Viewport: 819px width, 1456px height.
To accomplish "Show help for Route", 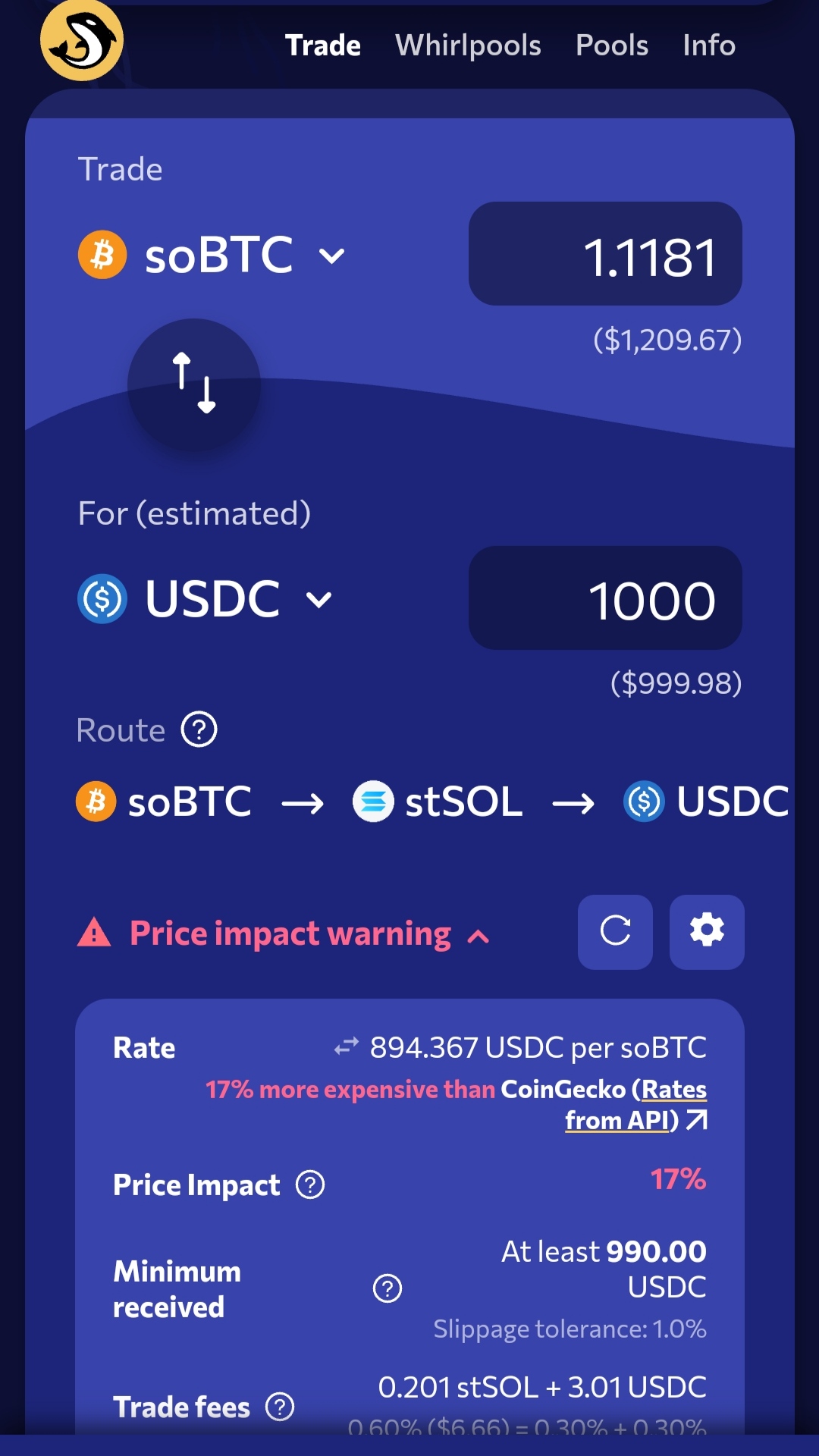I will pos(199,730).
